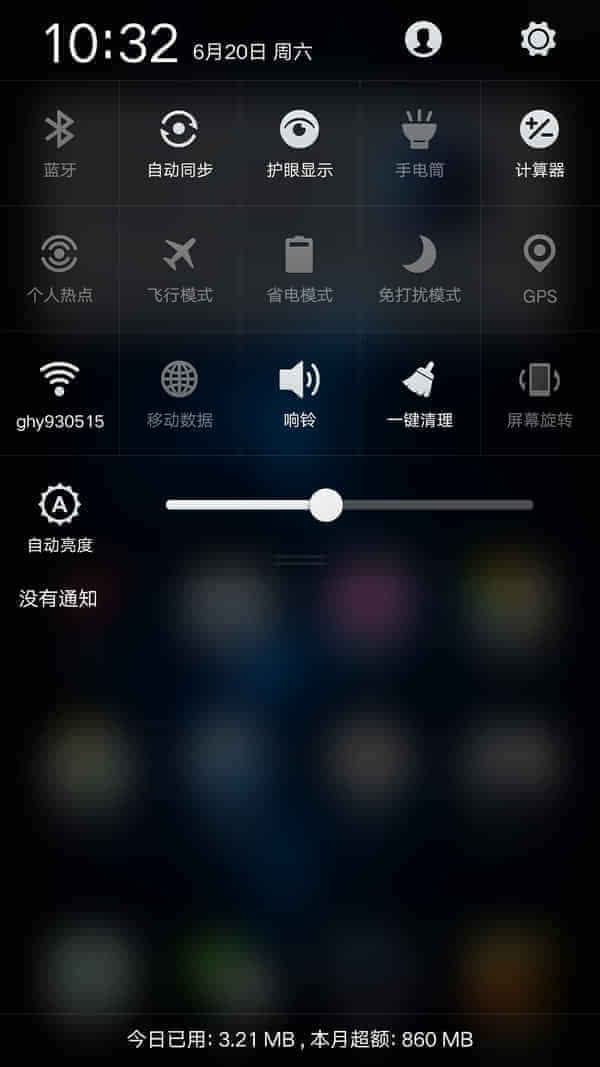600x1067 pixels.
Task: Open today's data usage summary (今日已用)
Action: coord(300,1039)
